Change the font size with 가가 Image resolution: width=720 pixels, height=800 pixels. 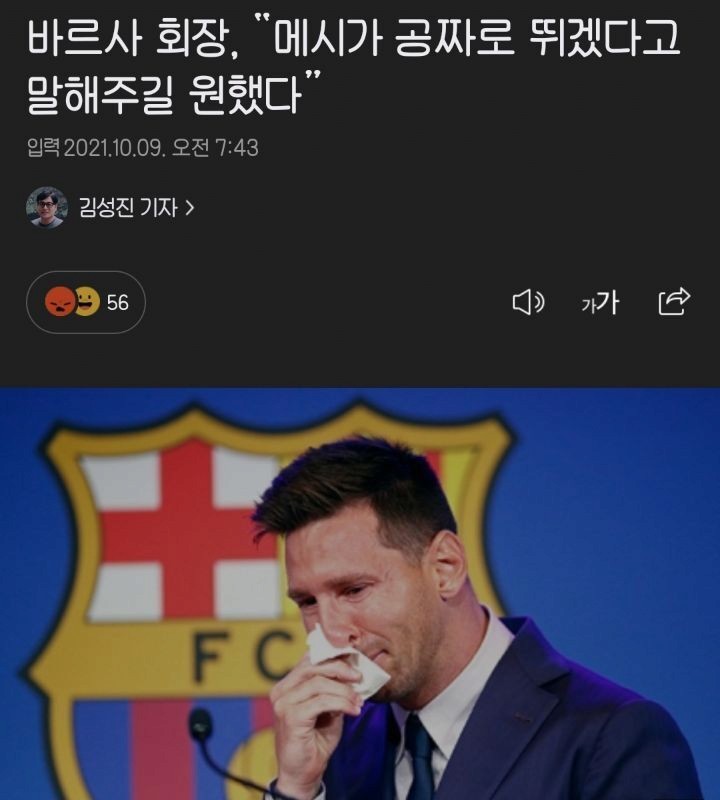pos(600,302)
